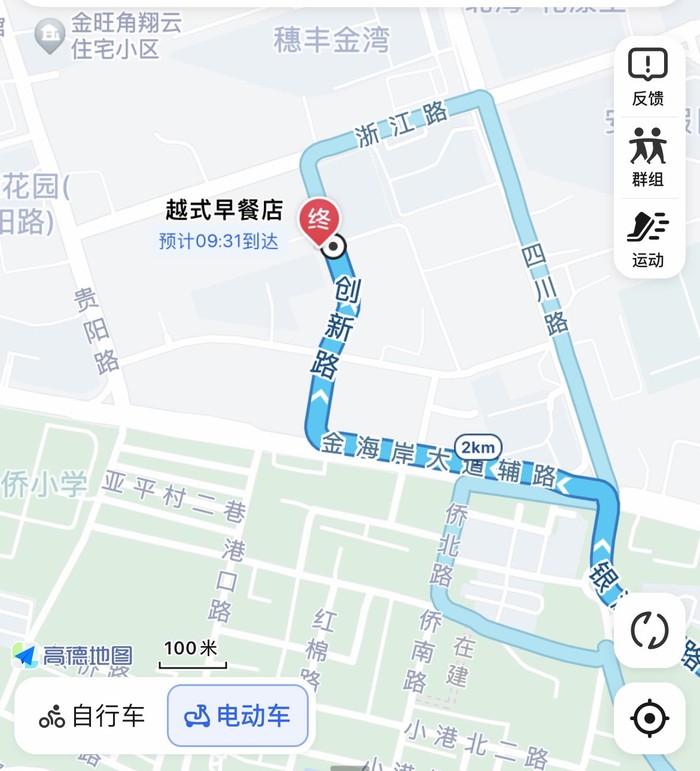Switch to the 自行车 bicycle tab
Screen dimensions: 700x771
pos(92,716)
